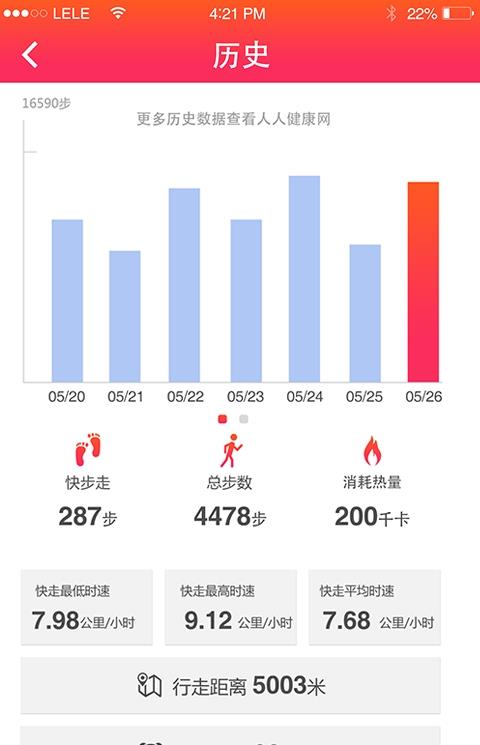The image size is (480, 745).
Task: Select the 05/23 bar in chart
Action: click(246, 301)
